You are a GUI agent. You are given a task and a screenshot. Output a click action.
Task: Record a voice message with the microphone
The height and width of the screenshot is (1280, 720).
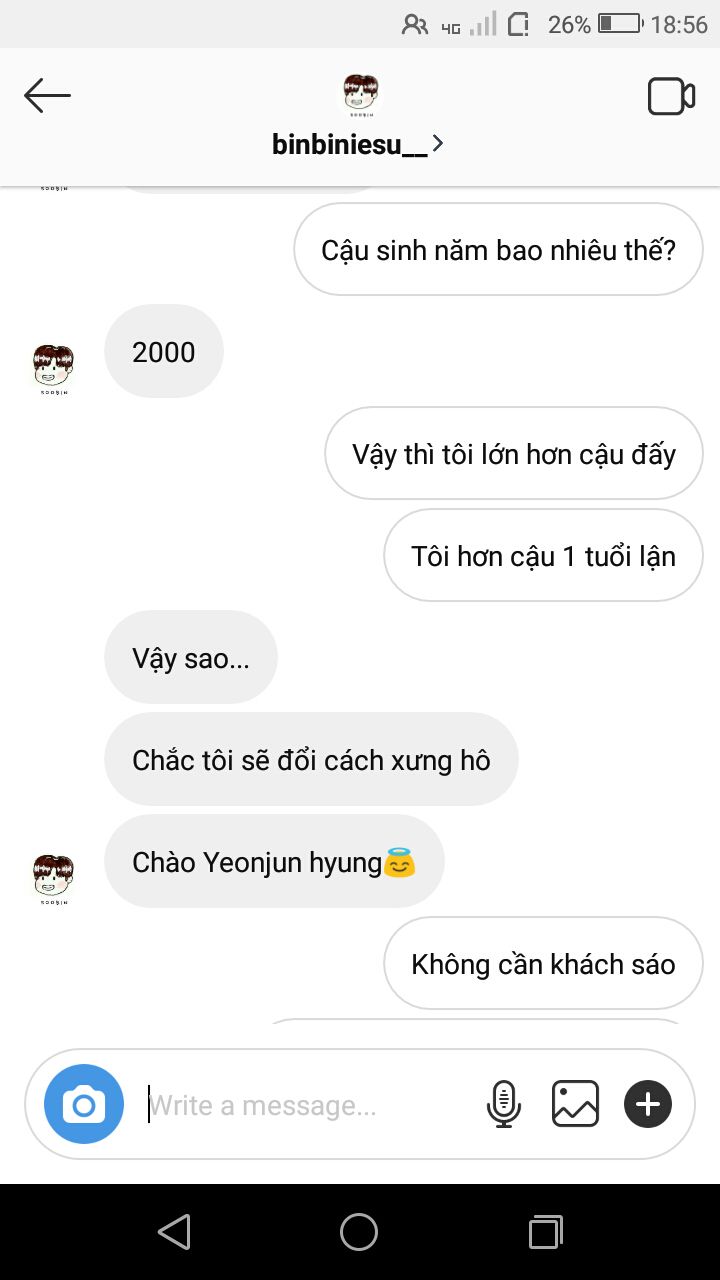coord(504,1104)
